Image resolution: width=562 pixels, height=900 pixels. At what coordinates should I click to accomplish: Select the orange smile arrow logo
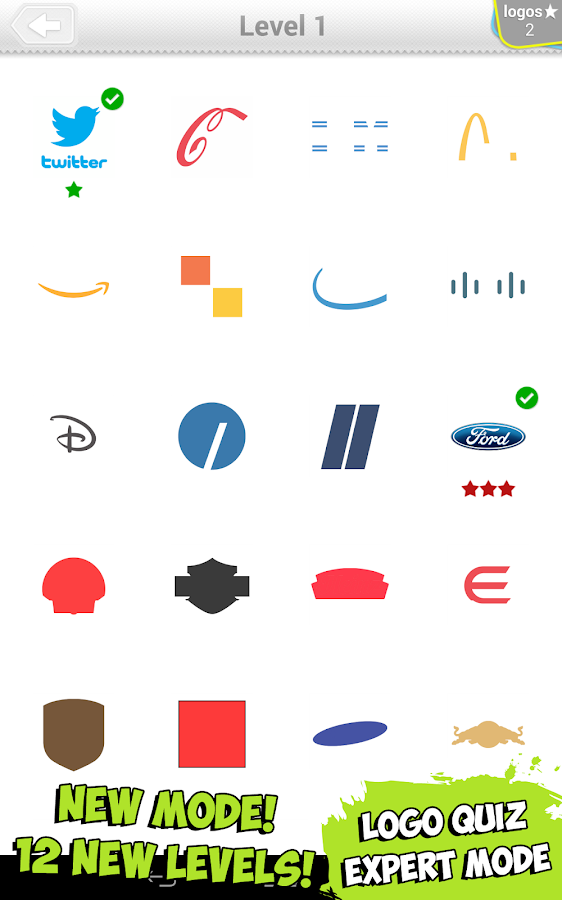[74, 289]
